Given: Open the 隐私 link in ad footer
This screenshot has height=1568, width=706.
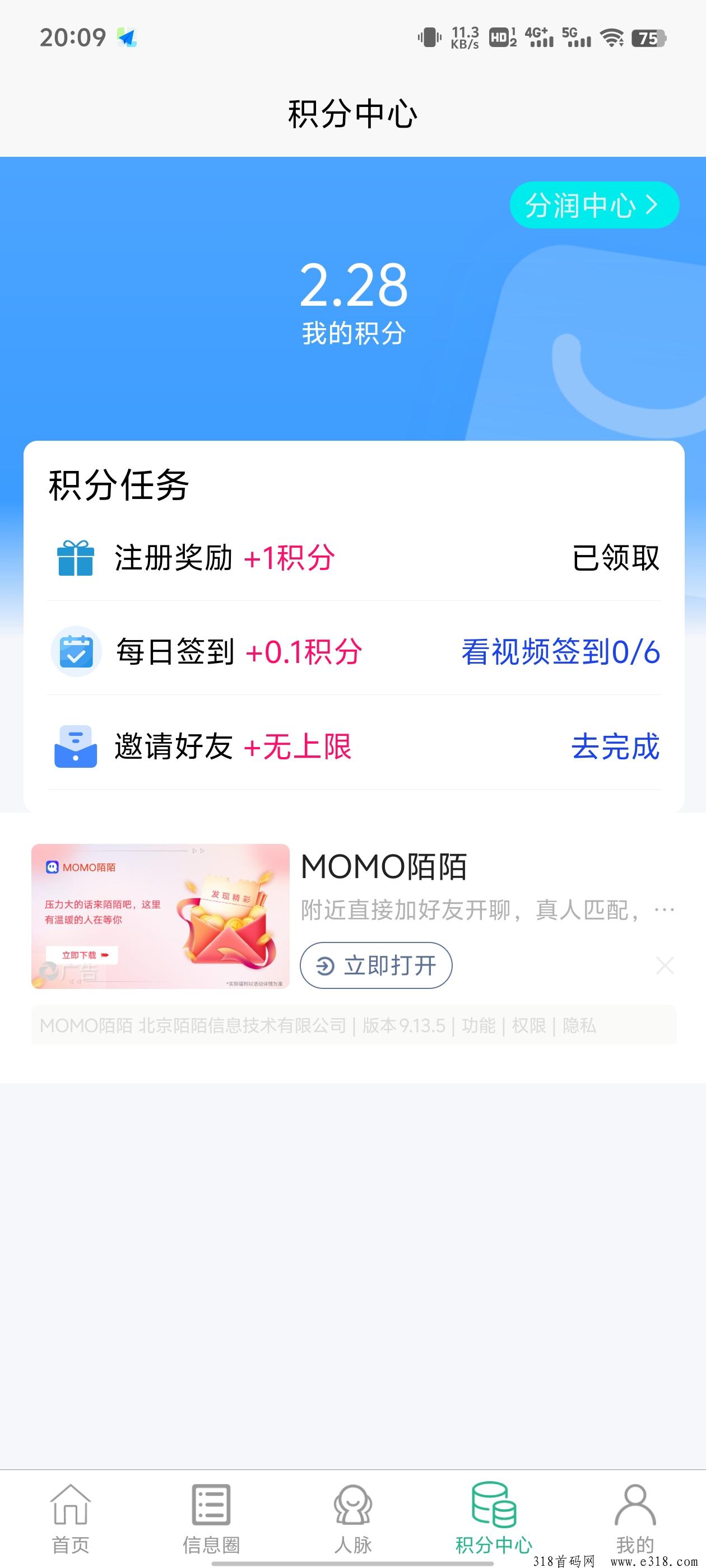Looking at the screenshot, I should [579, 1026].
